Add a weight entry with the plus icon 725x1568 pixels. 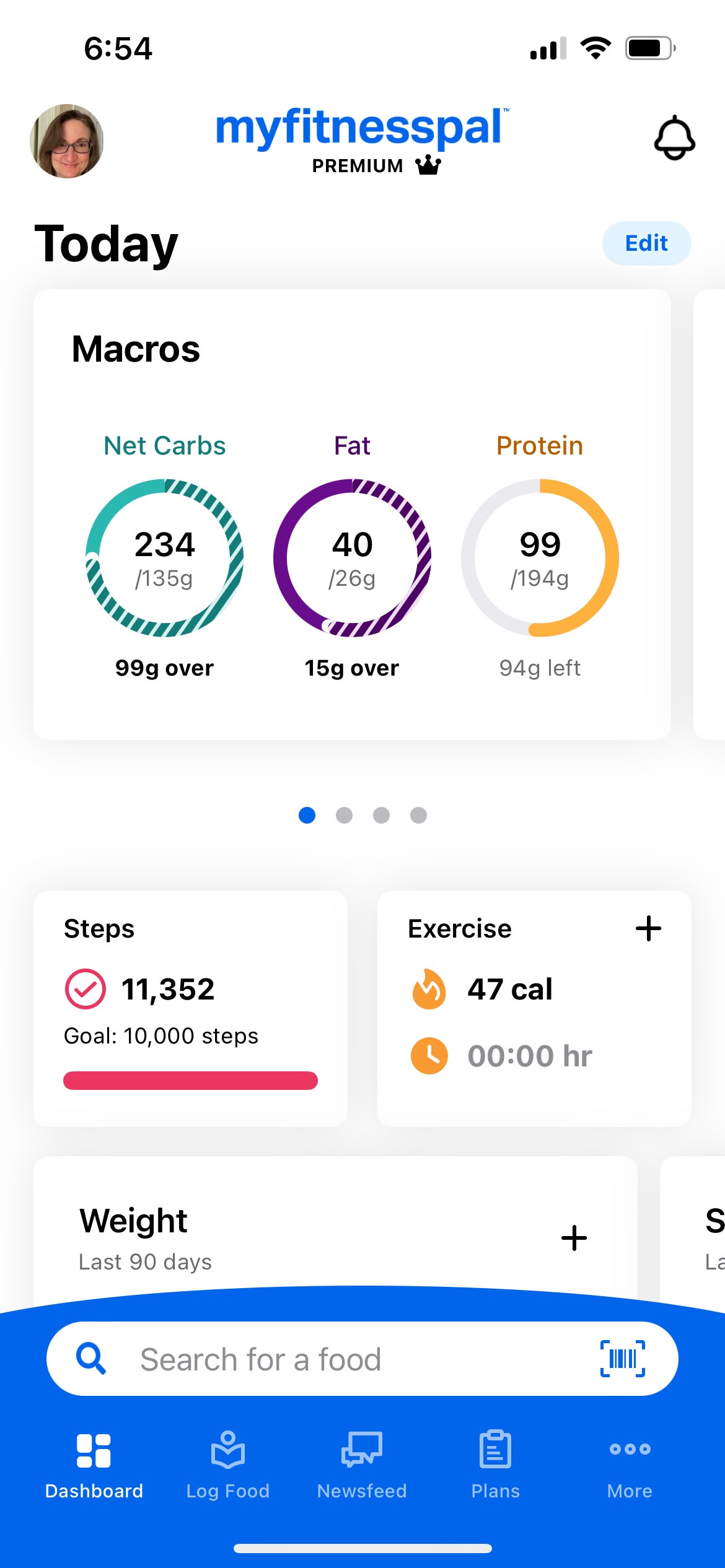(x=574, y=1238)
